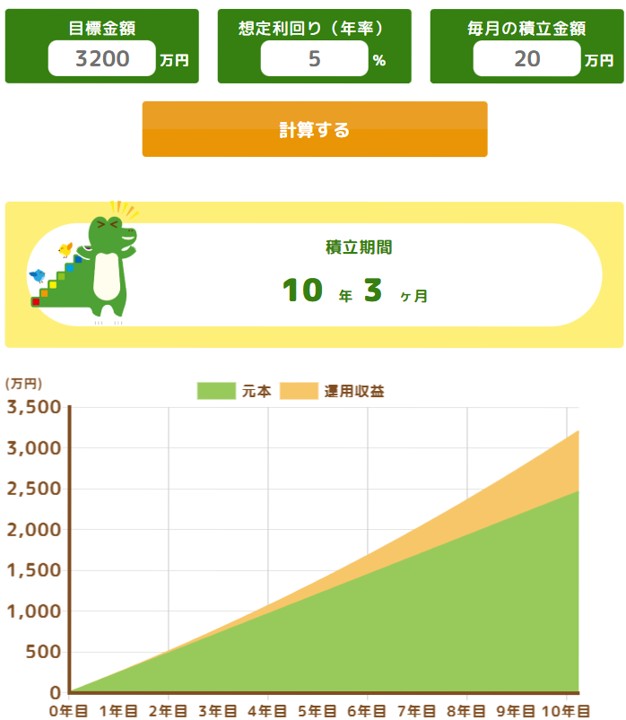Edit the 想定利回り percentage field
The height and width of the screenshot is (720, 626).
pyautogui.click(x=314, y=59)
